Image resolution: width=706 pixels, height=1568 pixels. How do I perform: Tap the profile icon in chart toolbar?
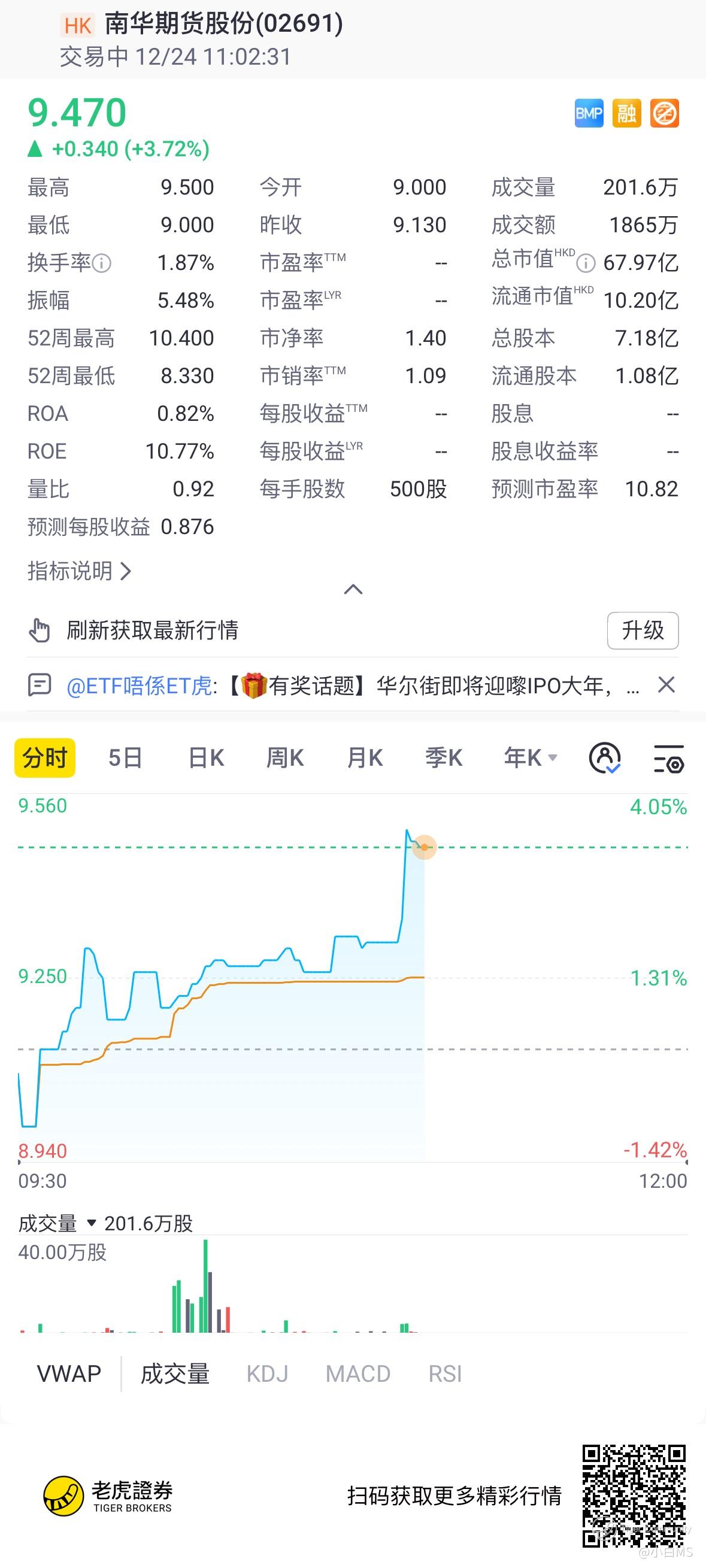coord(604,758)
